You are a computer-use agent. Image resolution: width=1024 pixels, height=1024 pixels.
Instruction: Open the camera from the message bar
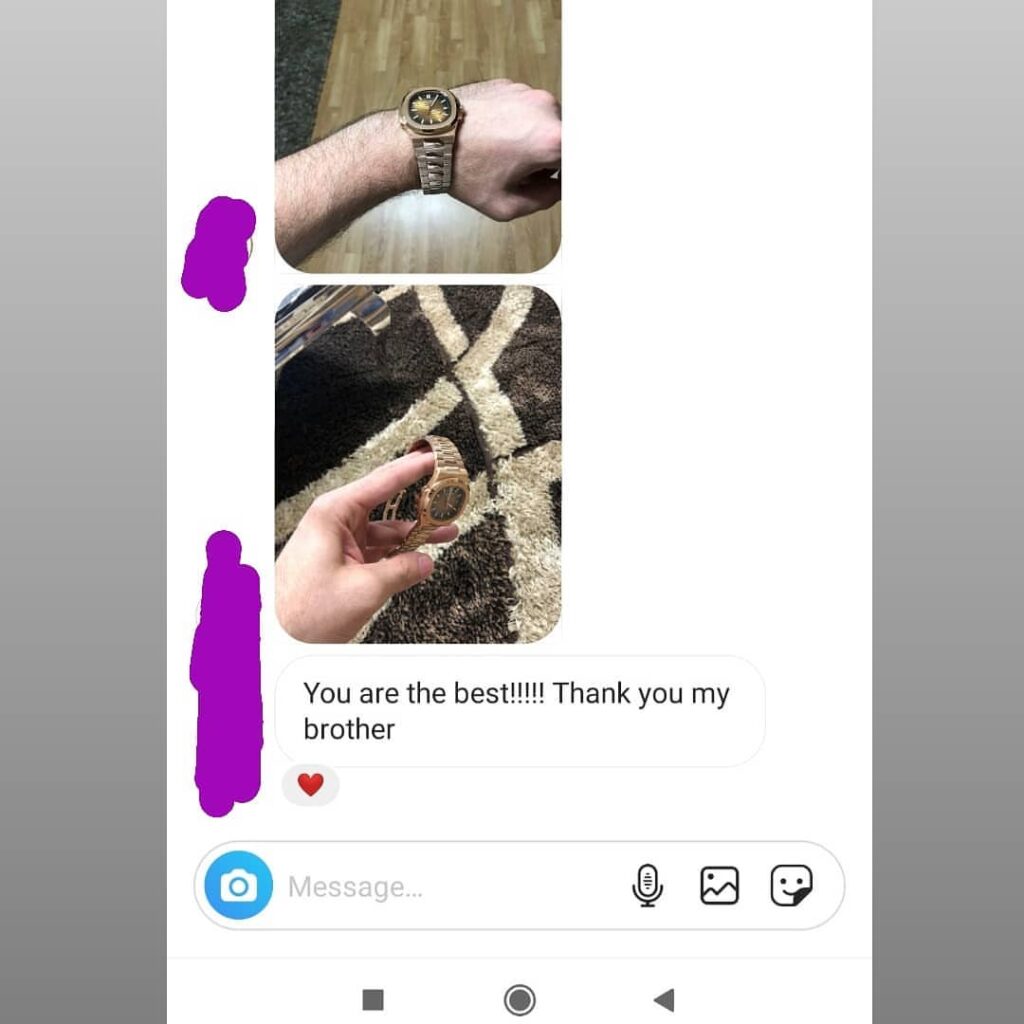[x=238, y=886]
